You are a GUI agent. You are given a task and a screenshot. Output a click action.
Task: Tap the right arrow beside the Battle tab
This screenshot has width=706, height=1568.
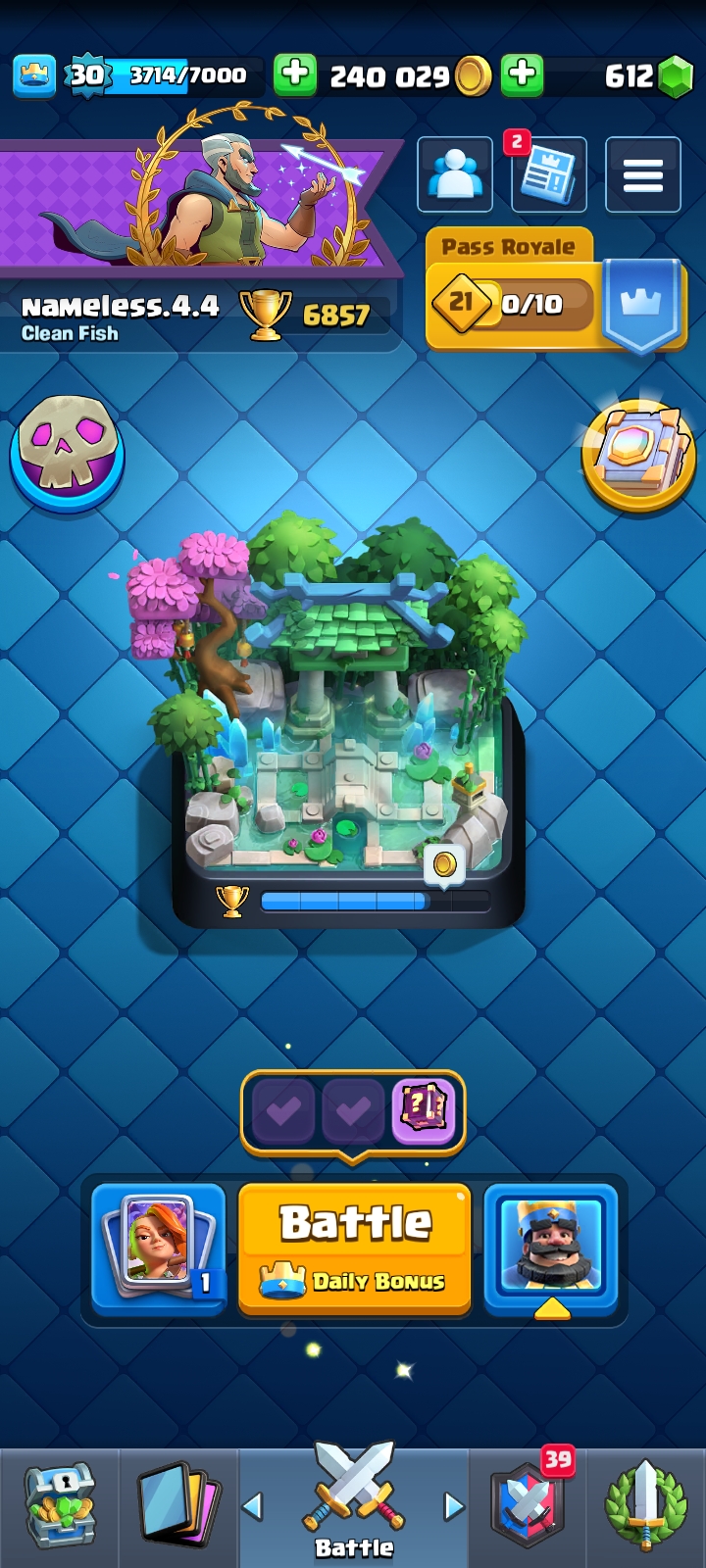453,1506
